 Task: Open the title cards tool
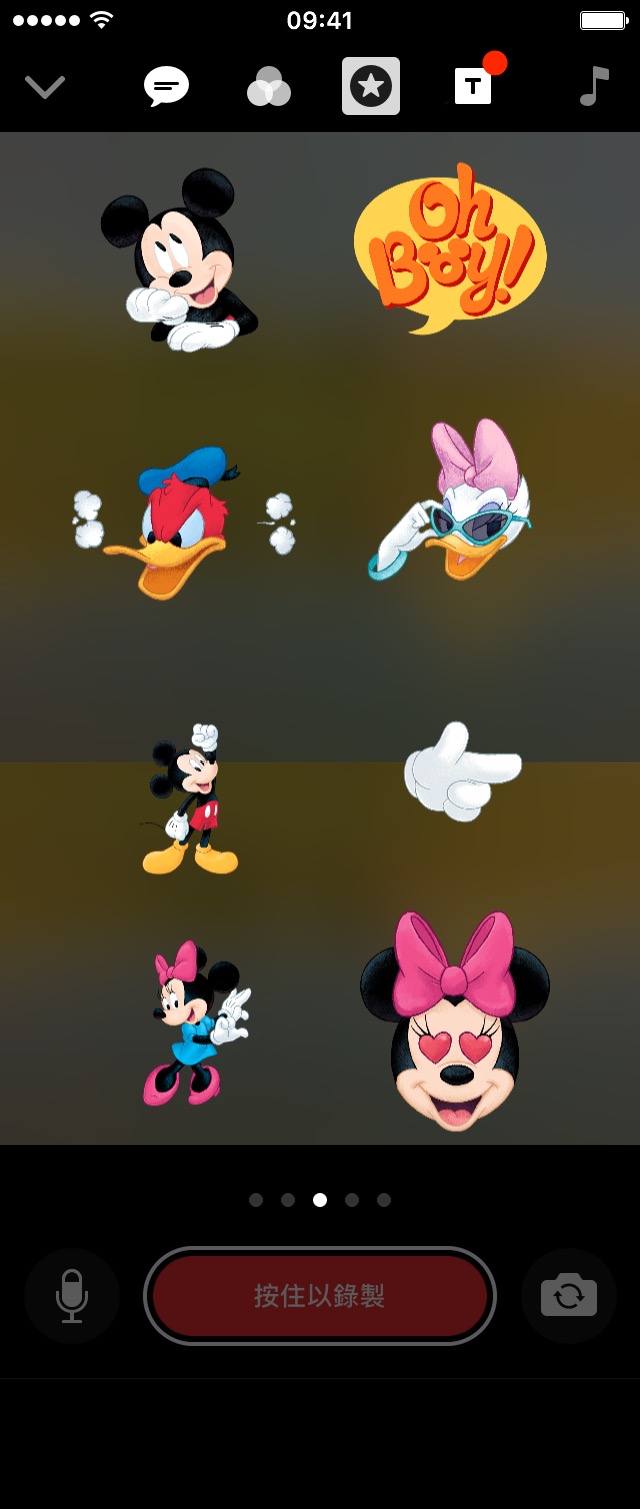coord(473,87)
